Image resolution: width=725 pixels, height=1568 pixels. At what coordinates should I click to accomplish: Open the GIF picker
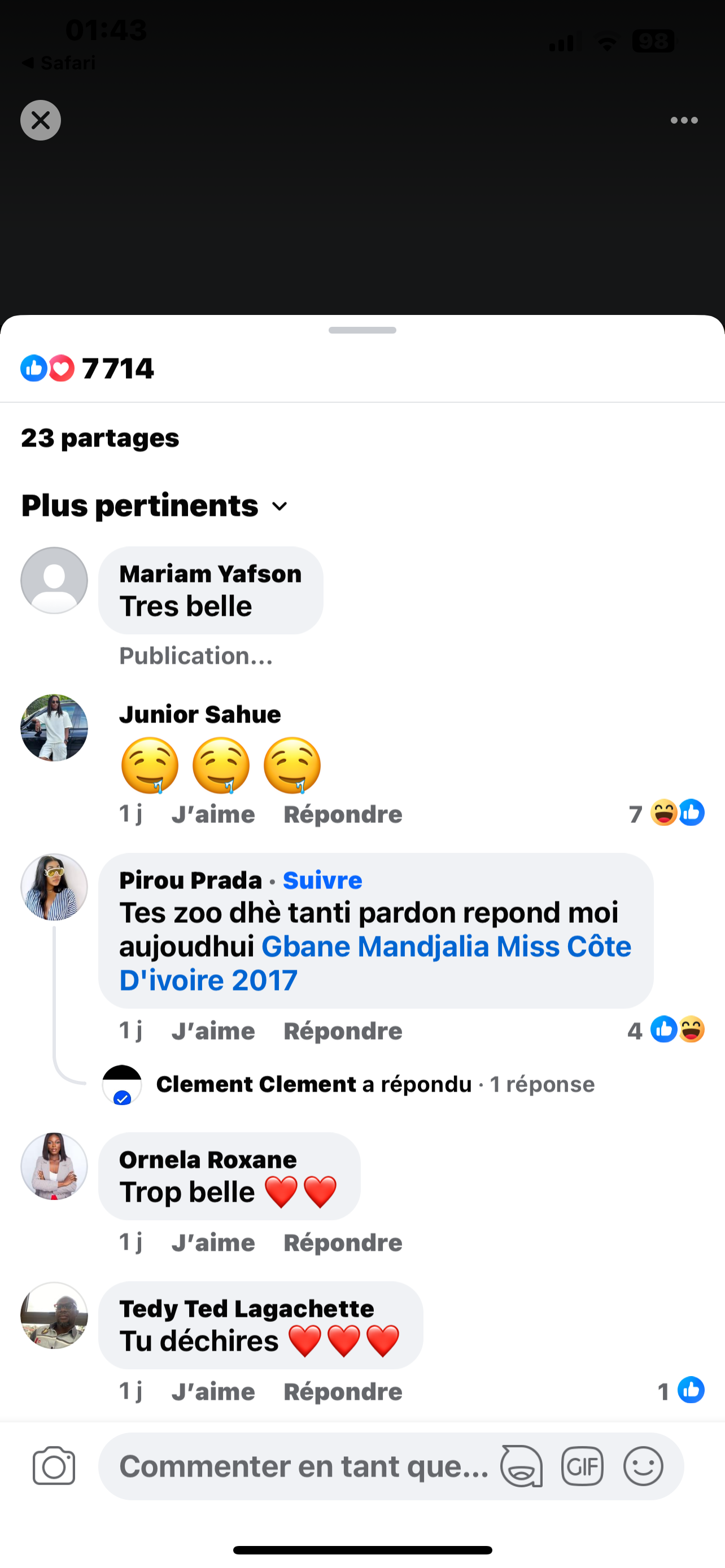tap(582, 1466)
